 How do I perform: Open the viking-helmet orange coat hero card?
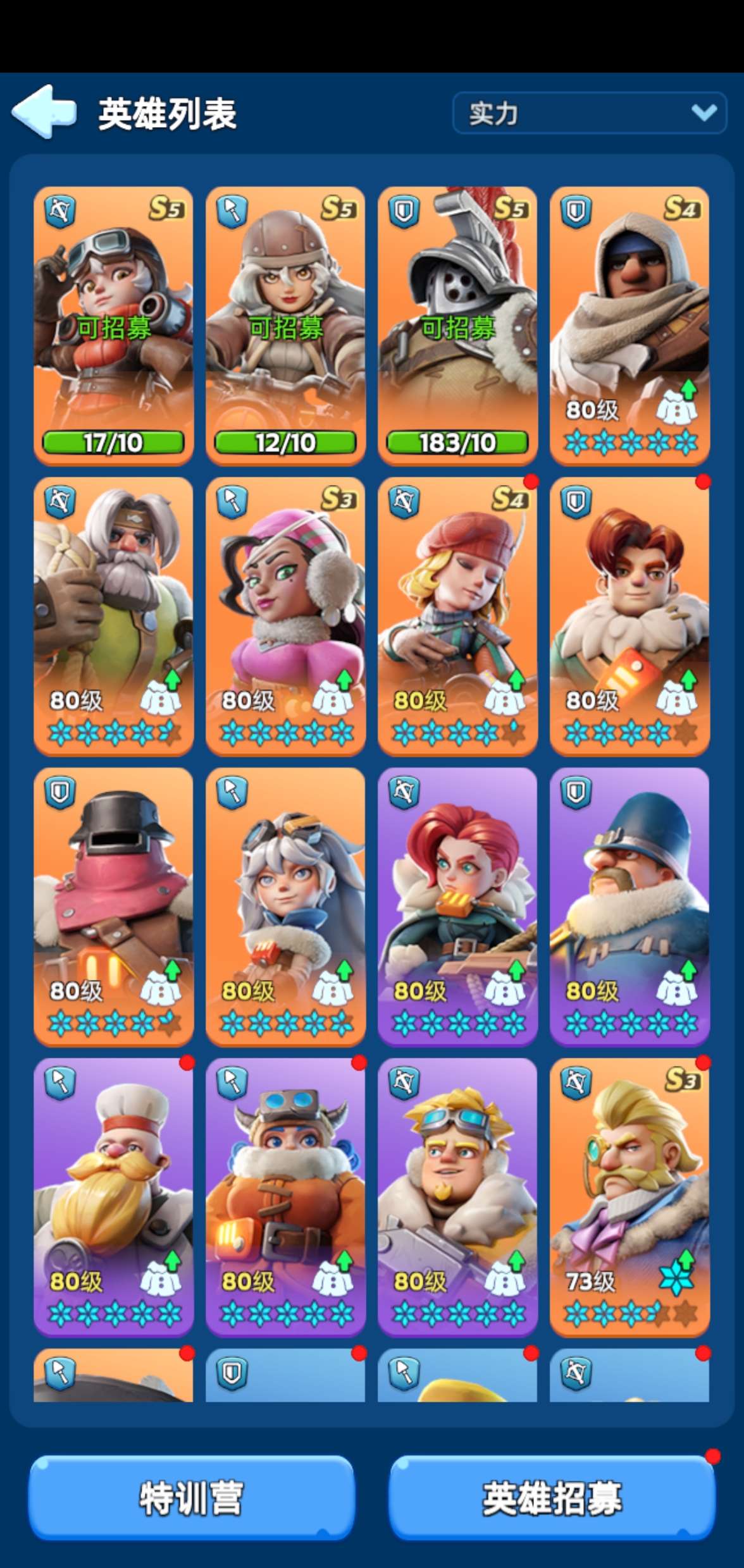coord(285,1197)
